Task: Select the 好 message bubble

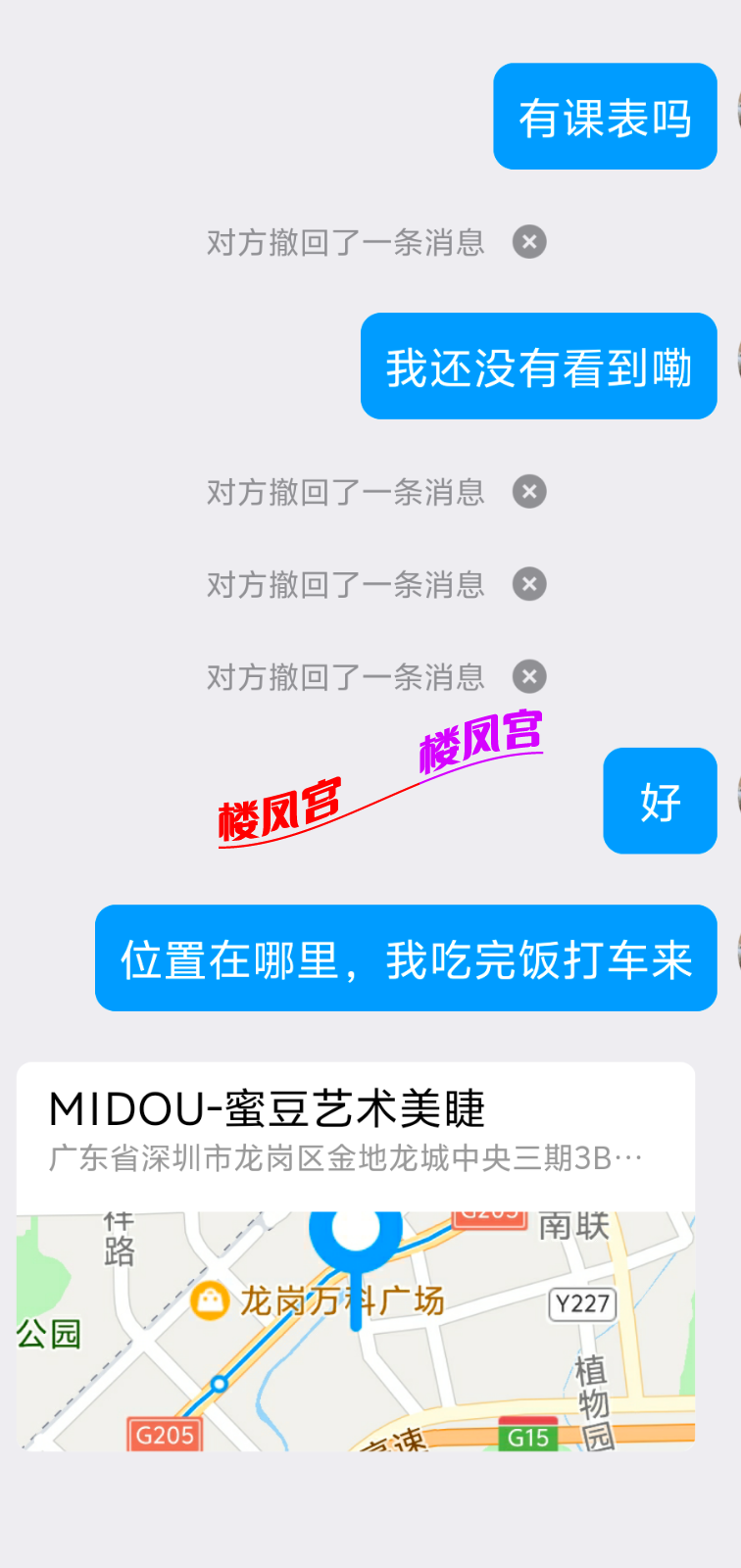Action: coord(659,801)
